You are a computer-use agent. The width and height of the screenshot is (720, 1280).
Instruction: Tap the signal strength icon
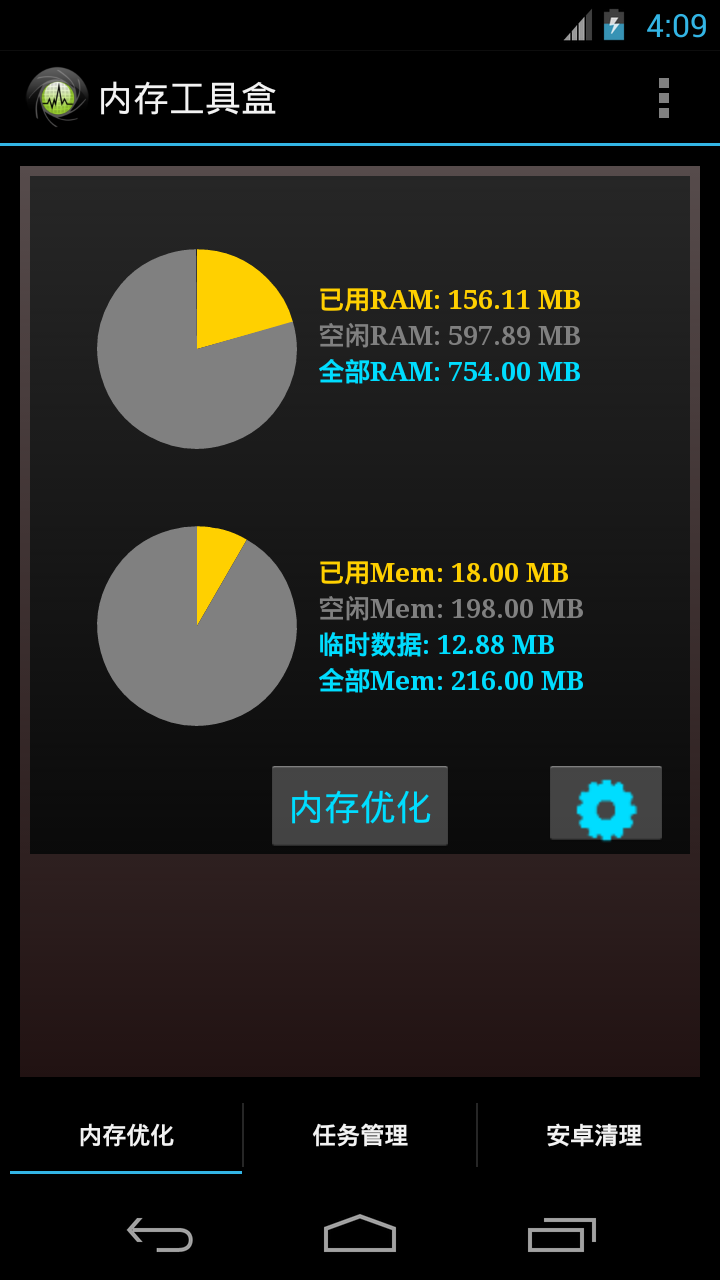point(578,24)
